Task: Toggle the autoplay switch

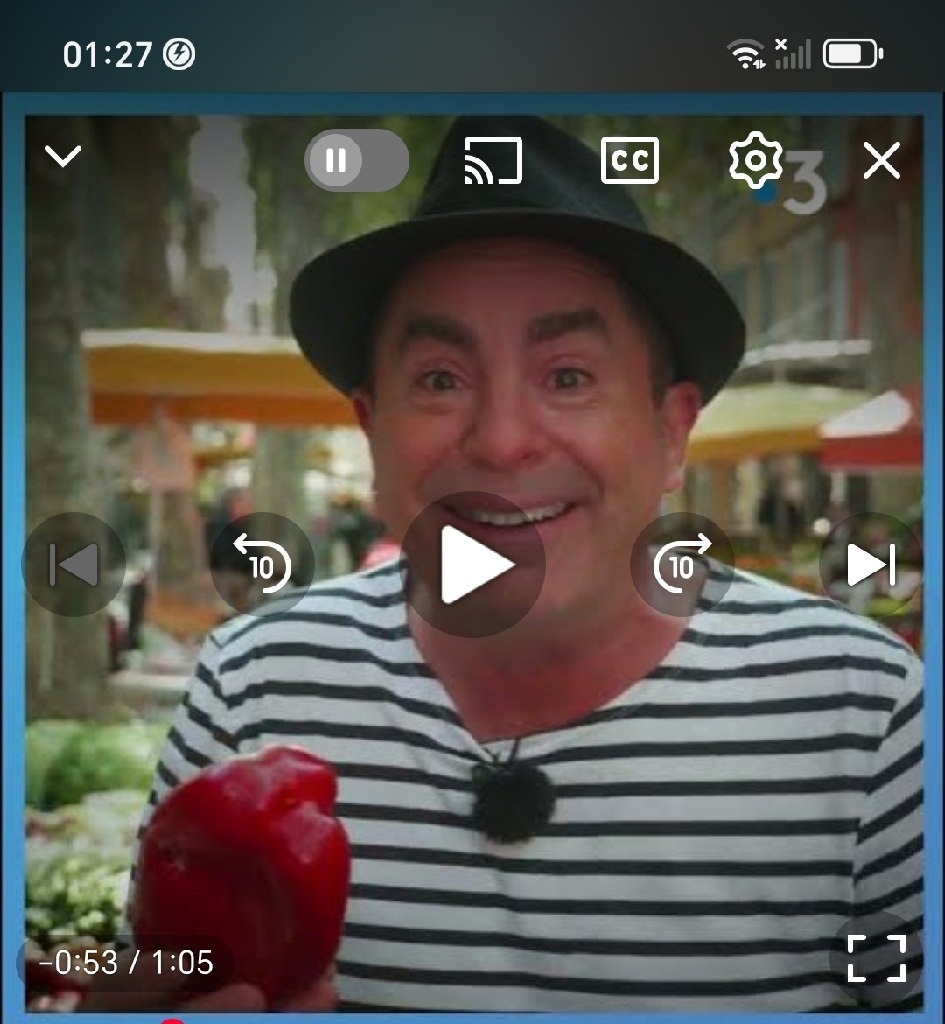Action: tap(357, 160)
